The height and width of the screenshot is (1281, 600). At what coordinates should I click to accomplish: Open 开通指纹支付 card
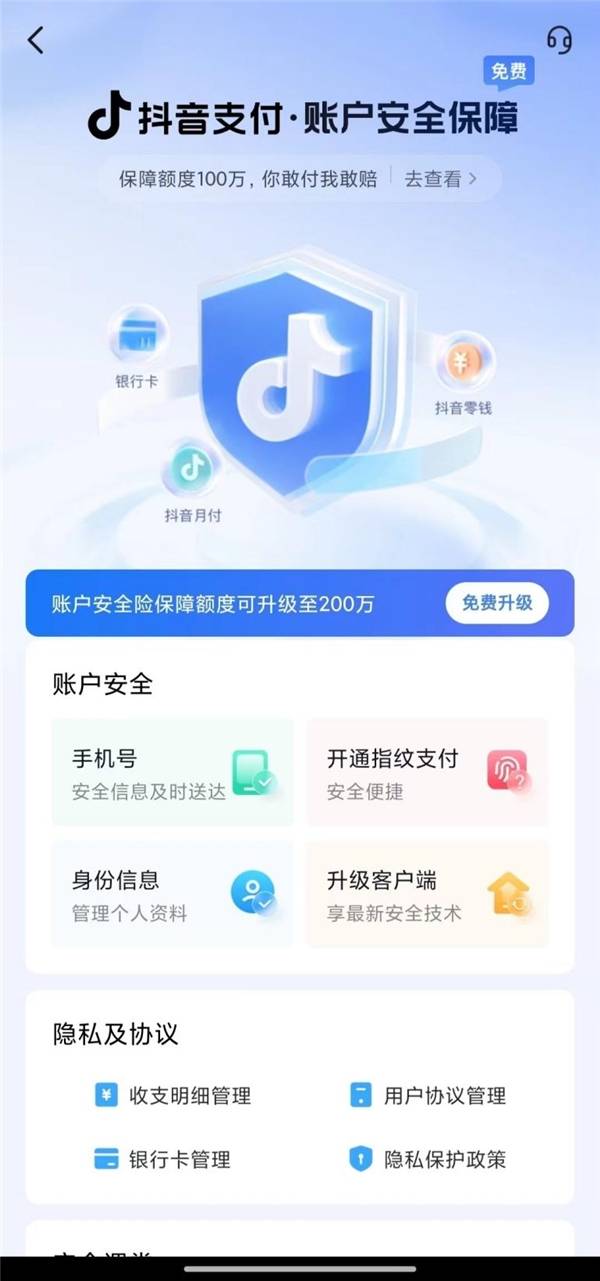click(x=427, y=772)
